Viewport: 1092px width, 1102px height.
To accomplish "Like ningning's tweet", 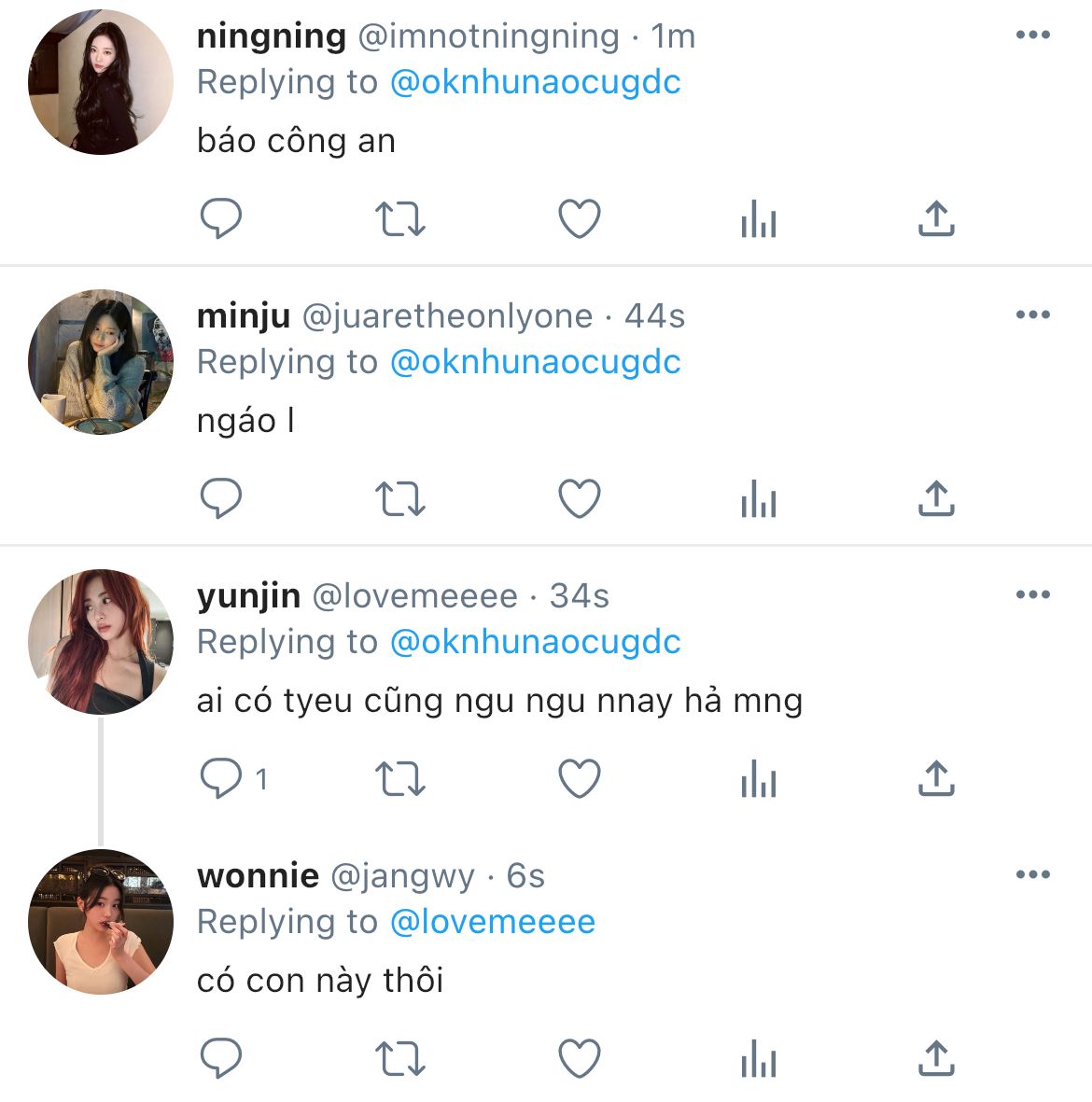I will coord(579,219).
